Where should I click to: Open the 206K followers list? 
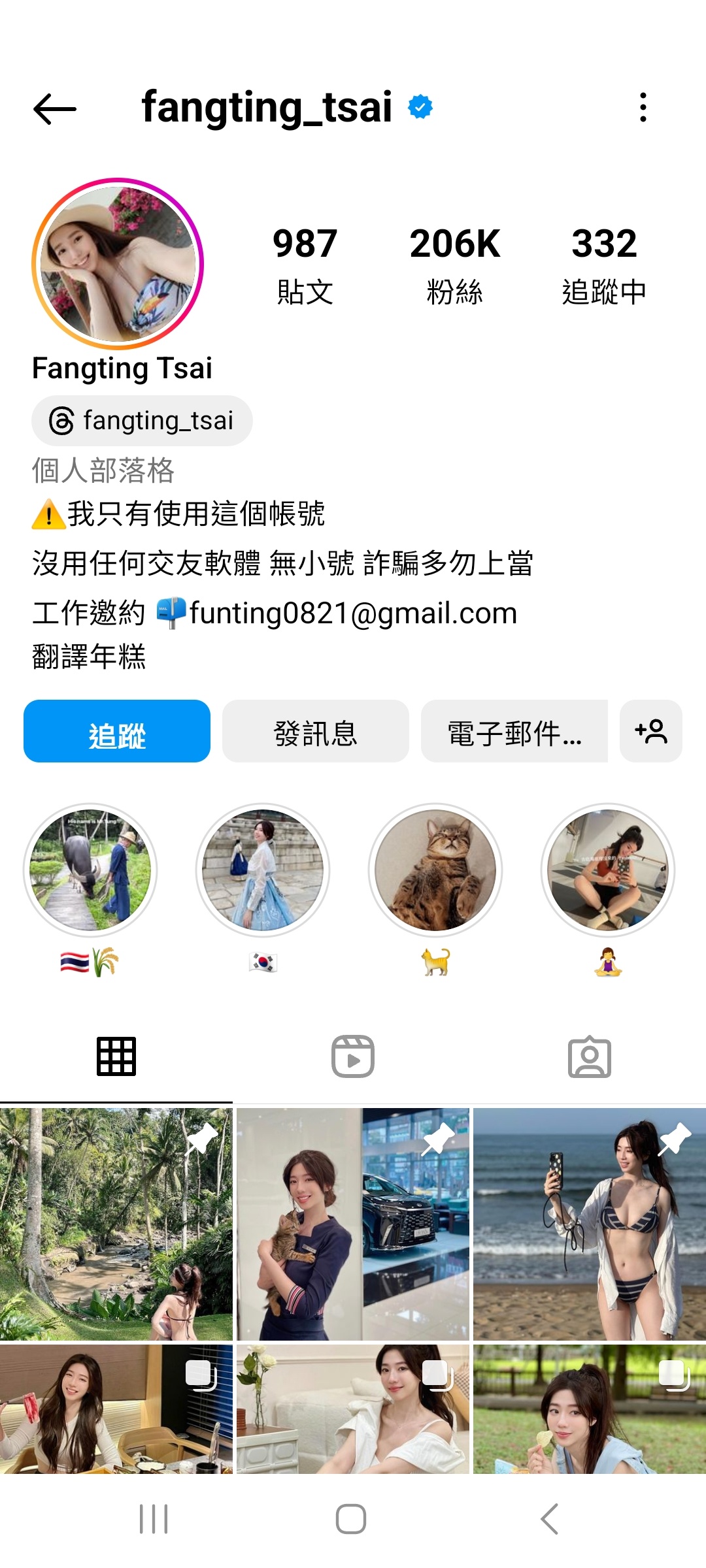point(454,265)
